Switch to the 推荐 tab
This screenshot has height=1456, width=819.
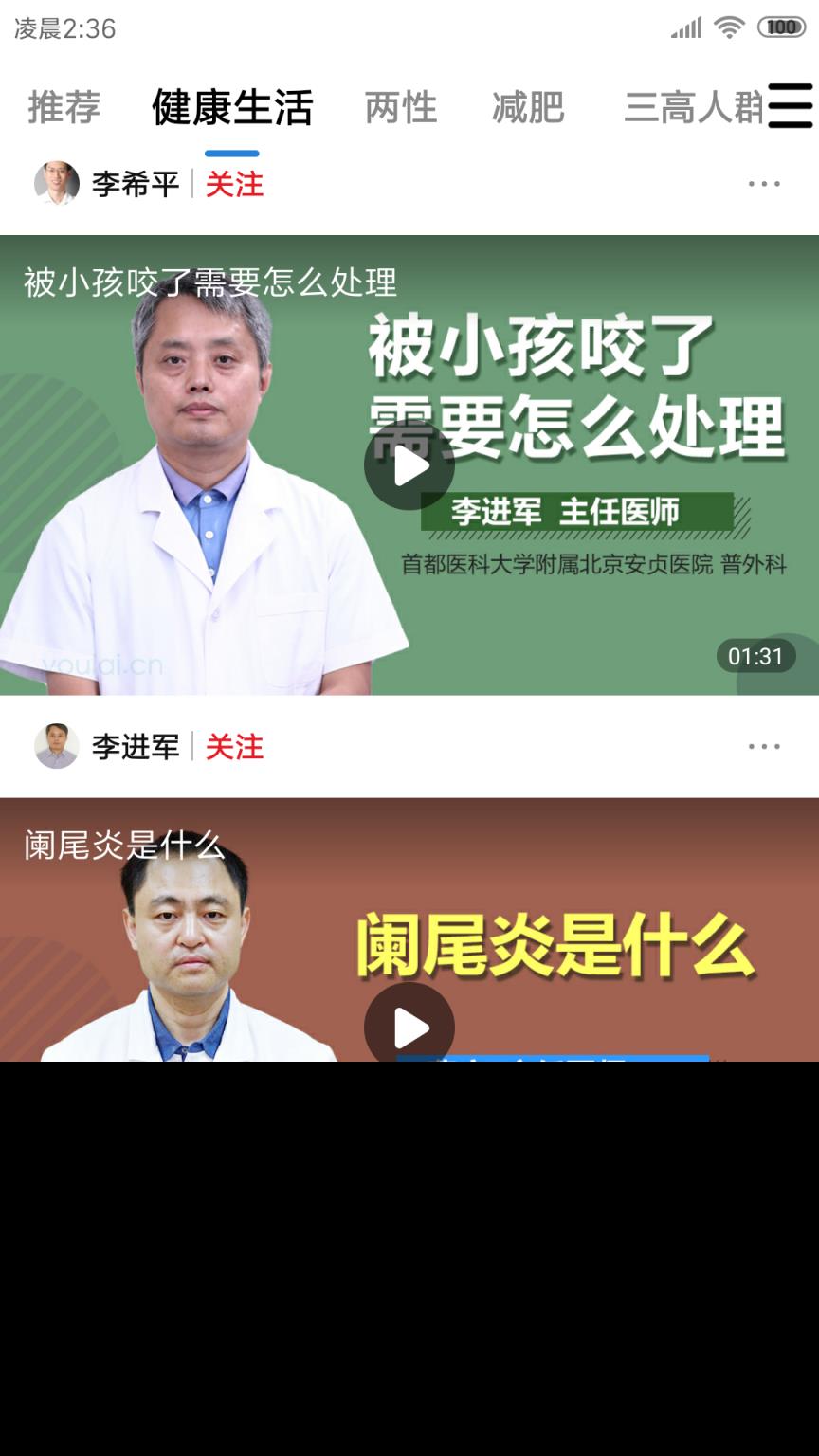point(63,108)
